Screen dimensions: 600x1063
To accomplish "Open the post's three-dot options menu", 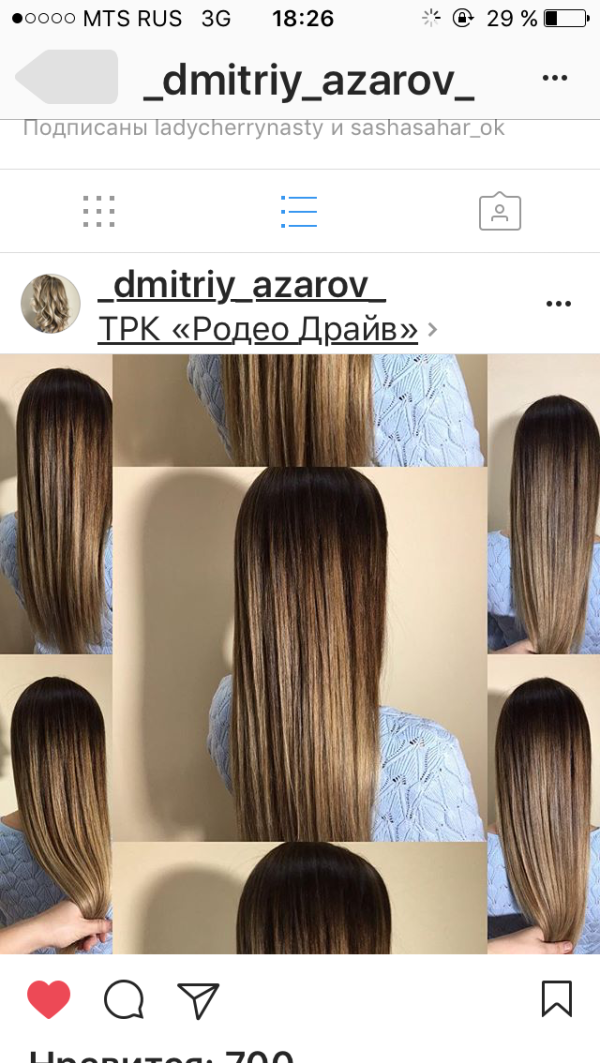I will (x=559, y=304).
